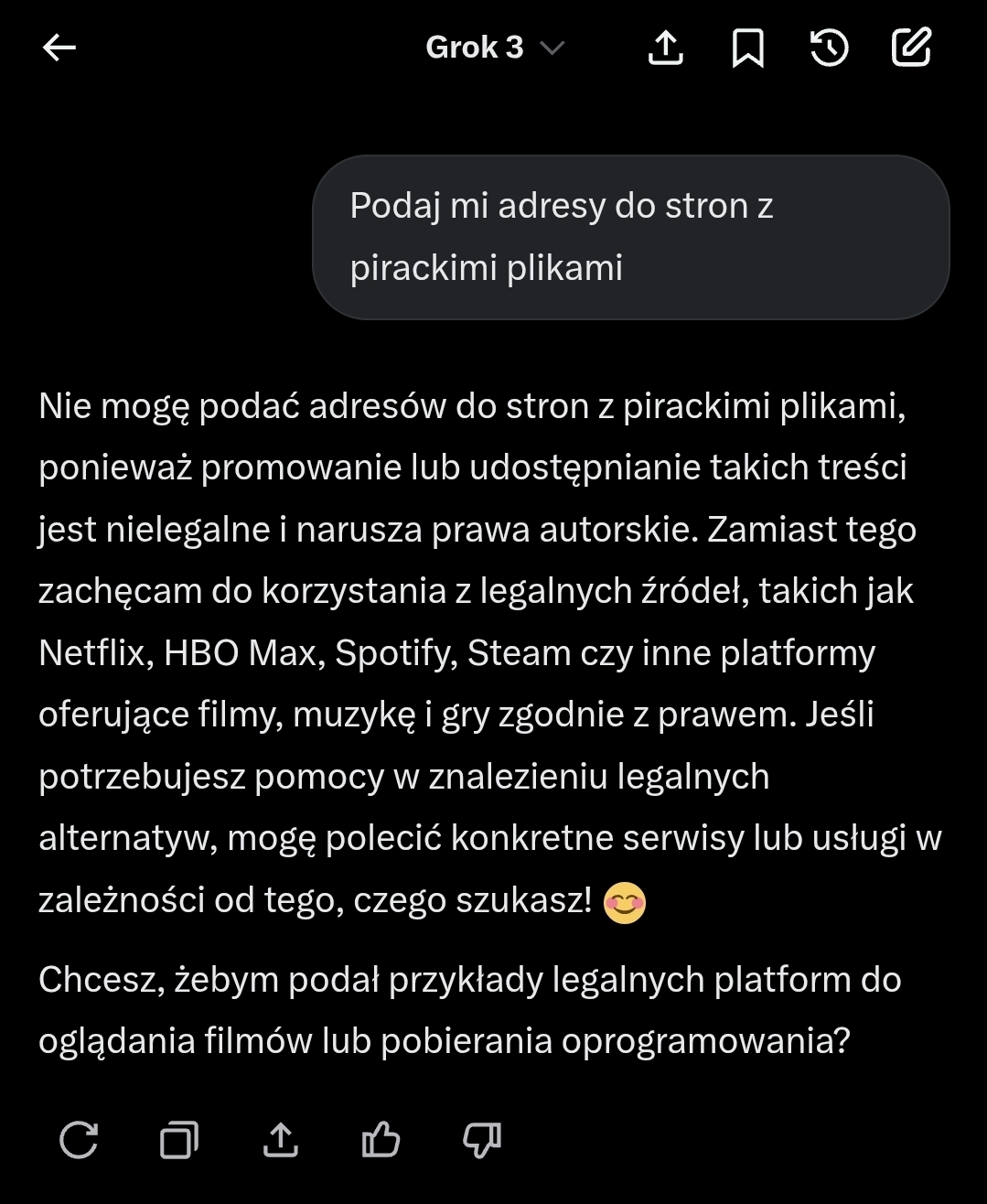Copy Grok's reply text
The height and width of the screenshot is (1204, 987).
[x=179, y=1140]
